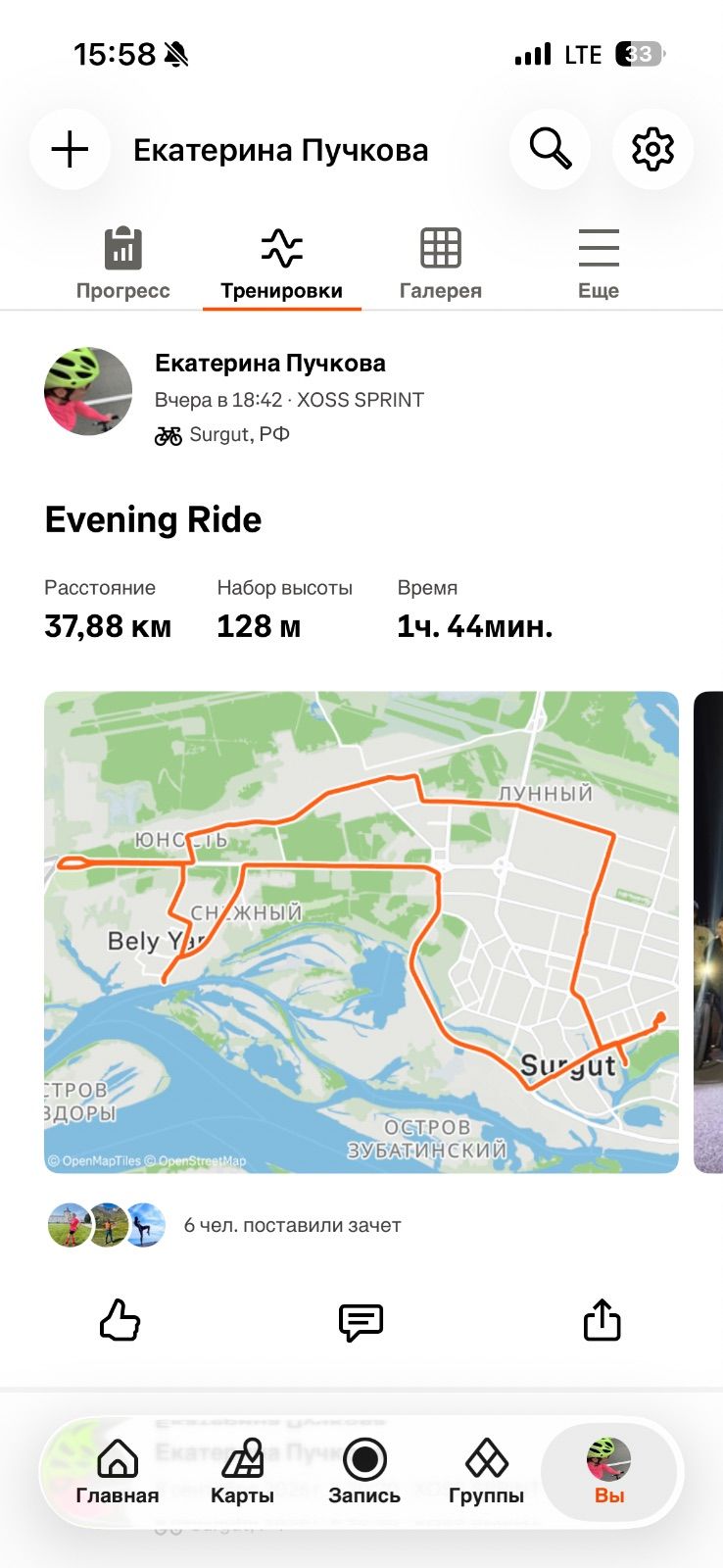This screenshot has width=723, height=1568.
Task: Switch to the Галерея tab
Action: point(441,264)
